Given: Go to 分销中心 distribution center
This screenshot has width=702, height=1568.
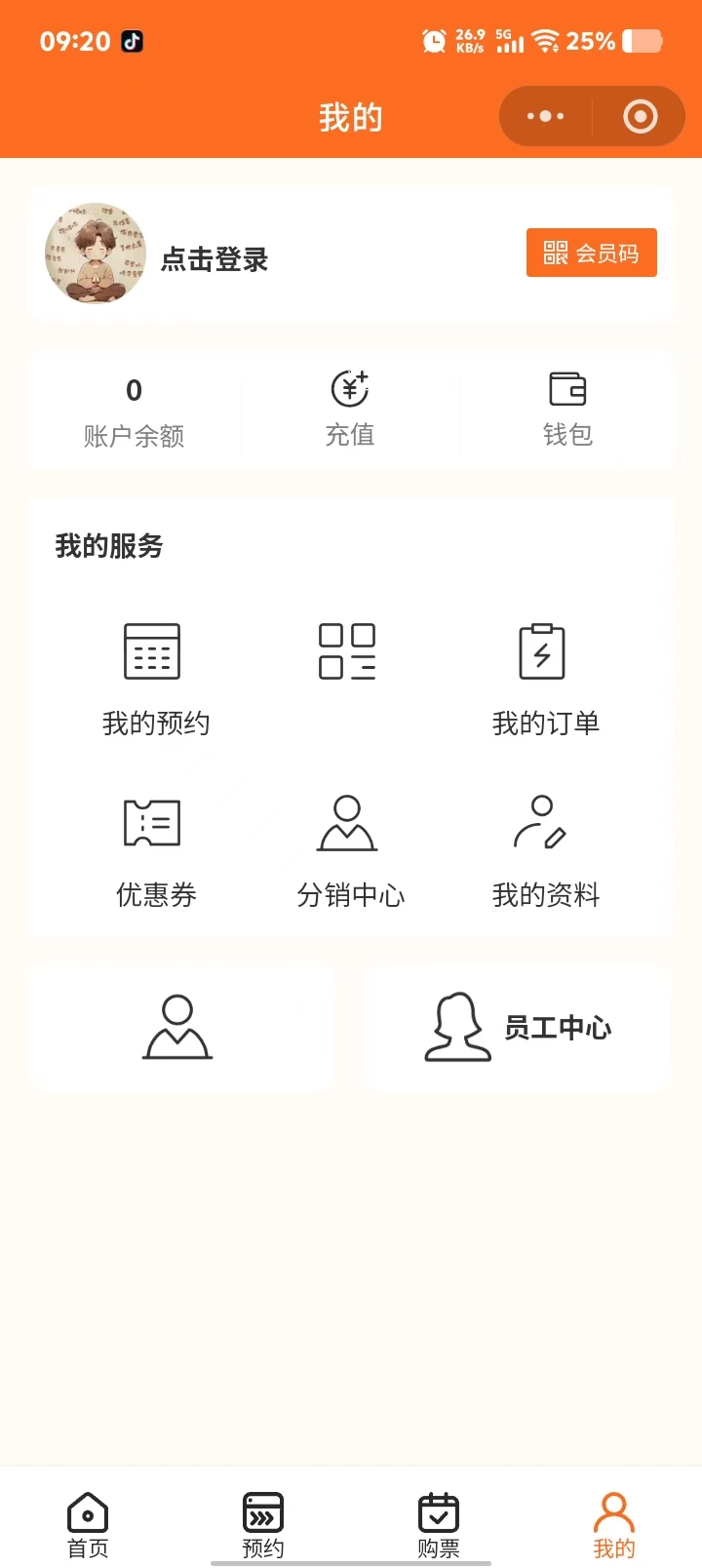Looking at the screenshot, I should (350, 850).
